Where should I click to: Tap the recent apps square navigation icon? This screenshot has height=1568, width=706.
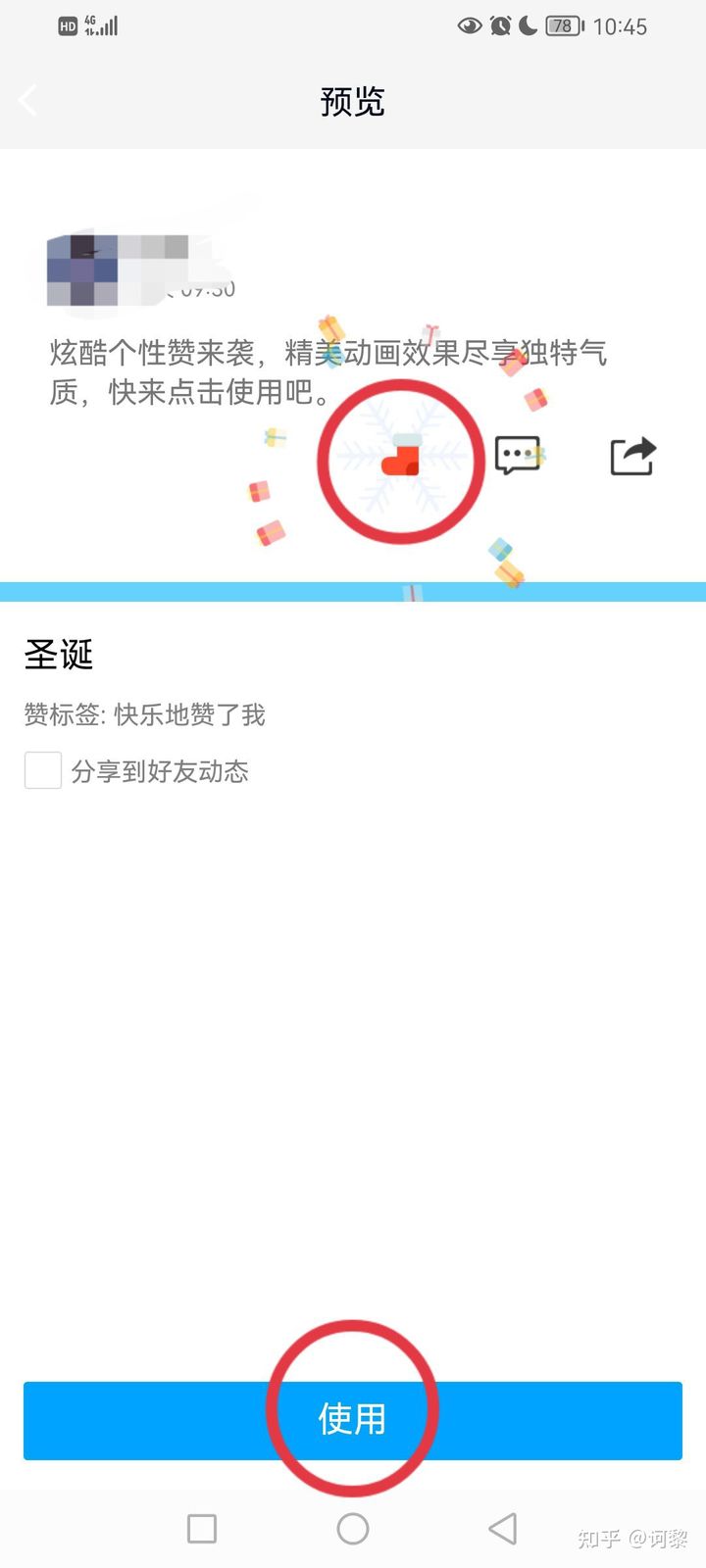(201, 1527)
